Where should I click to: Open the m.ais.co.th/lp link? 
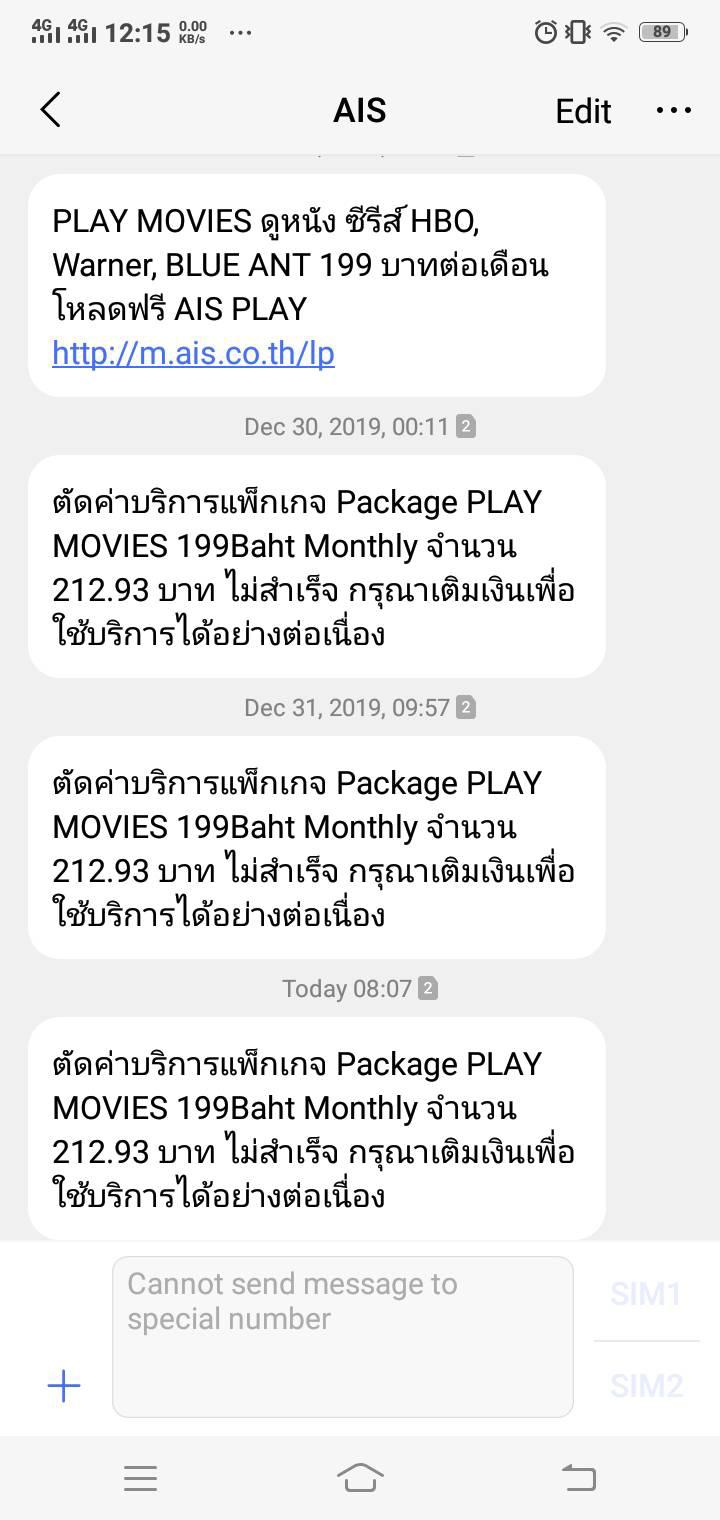193,353
